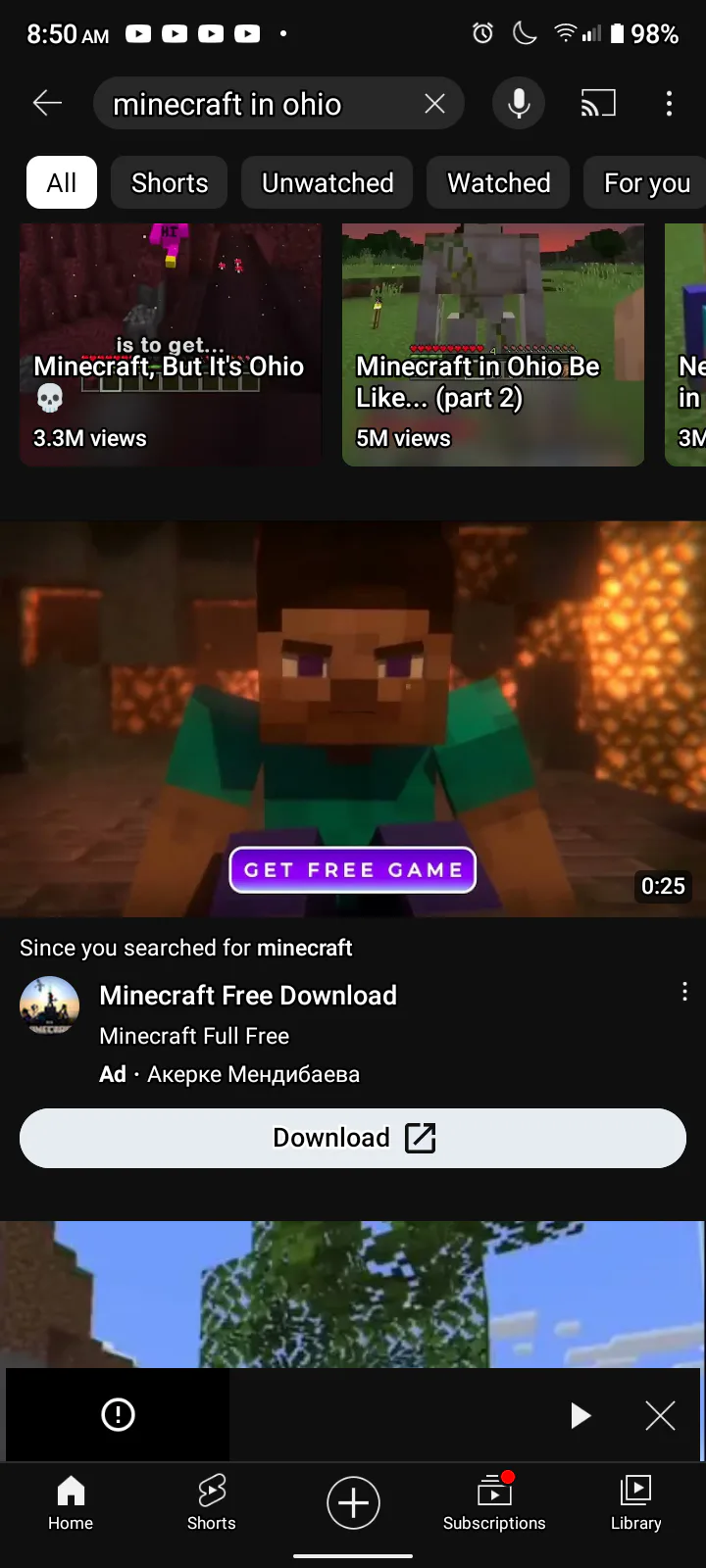The width and height of the screenshot is (706, 1568).
Task: Switch to the Subscriptions tab
Action: [x=494, y=1501]
